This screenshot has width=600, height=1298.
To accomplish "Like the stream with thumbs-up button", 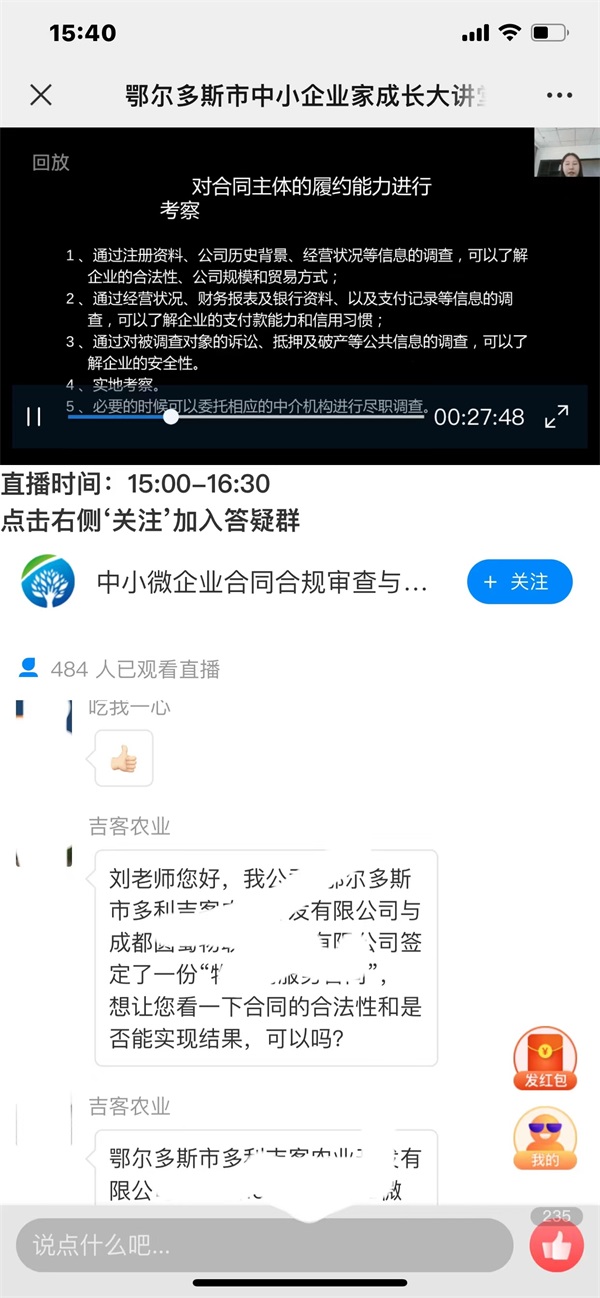I will pos(556,1246).
